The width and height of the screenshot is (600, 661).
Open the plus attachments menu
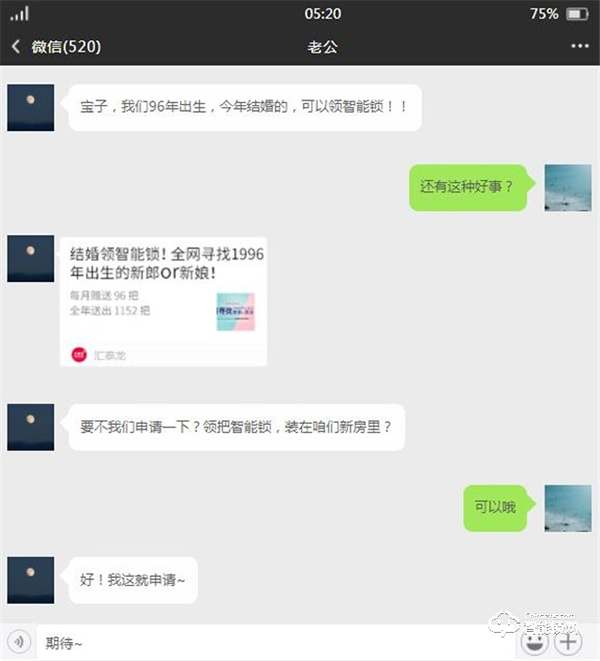tap(569, 641)
